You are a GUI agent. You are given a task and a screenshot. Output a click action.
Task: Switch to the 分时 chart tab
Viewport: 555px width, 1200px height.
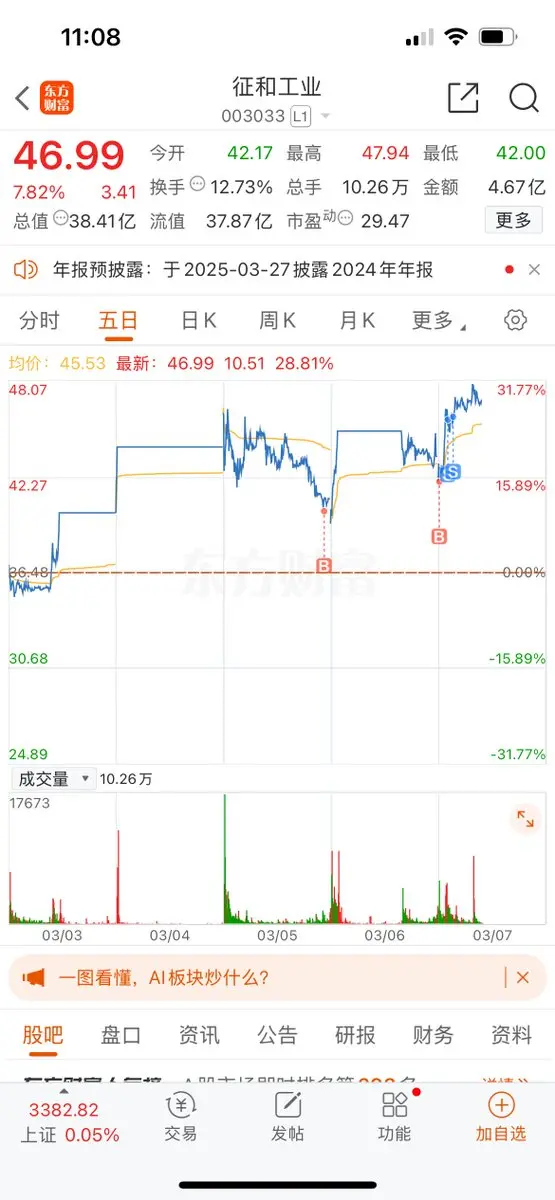click(x=40, y=320)
